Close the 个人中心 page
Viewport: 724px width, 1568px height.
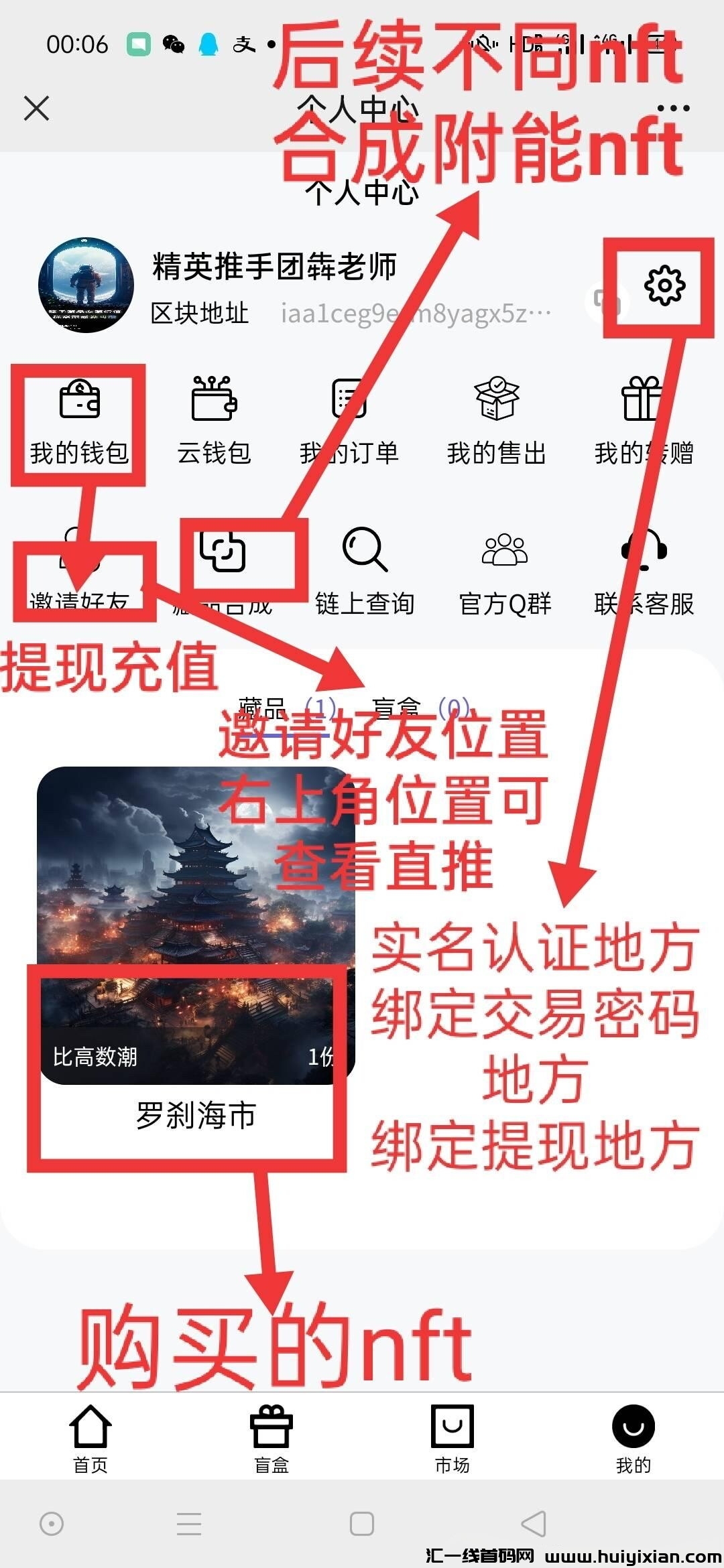(x=36, y=108)
